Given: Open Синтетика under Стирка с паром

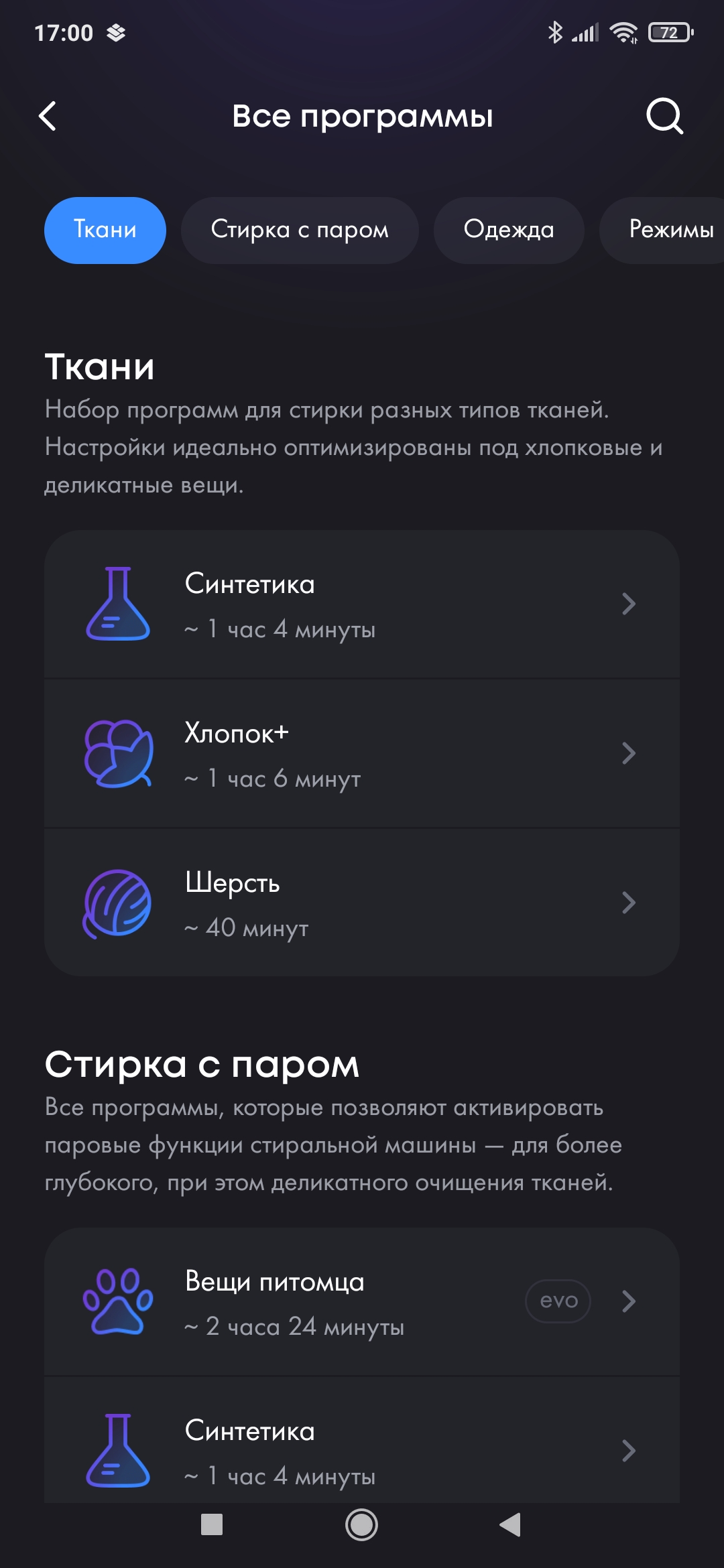Looking at the screenshot, I should tap(362, 1451).
